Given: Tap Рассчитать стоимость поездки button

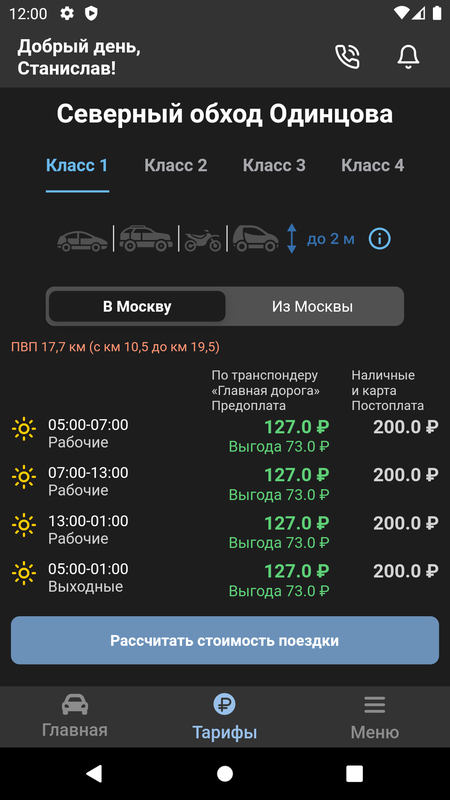Looking at the screenshot, I should click(x=225, y=640).
